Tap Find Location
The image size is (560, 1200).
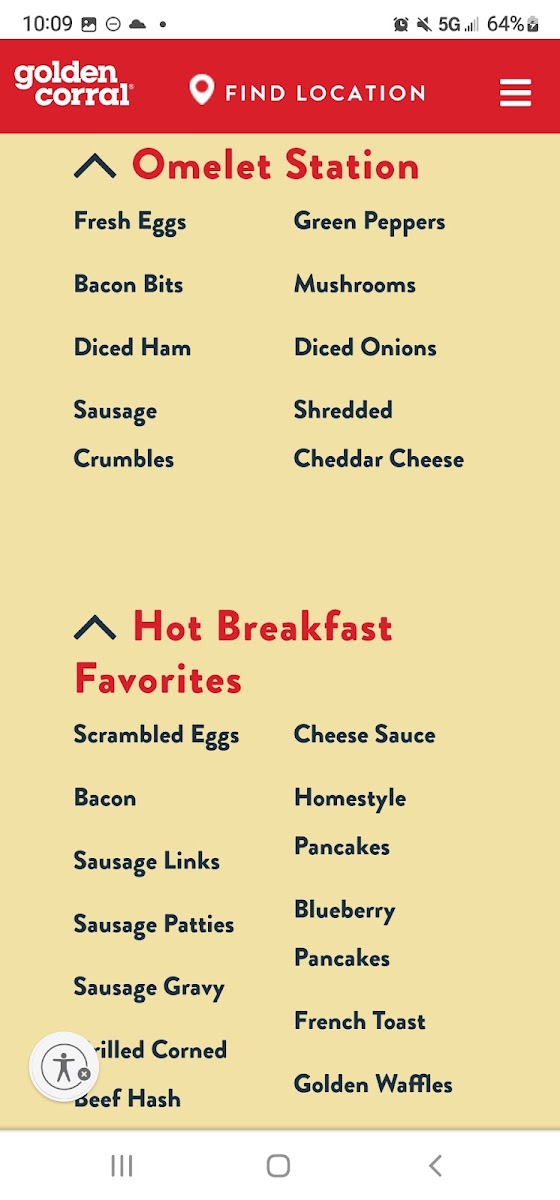tap(308, 92)
